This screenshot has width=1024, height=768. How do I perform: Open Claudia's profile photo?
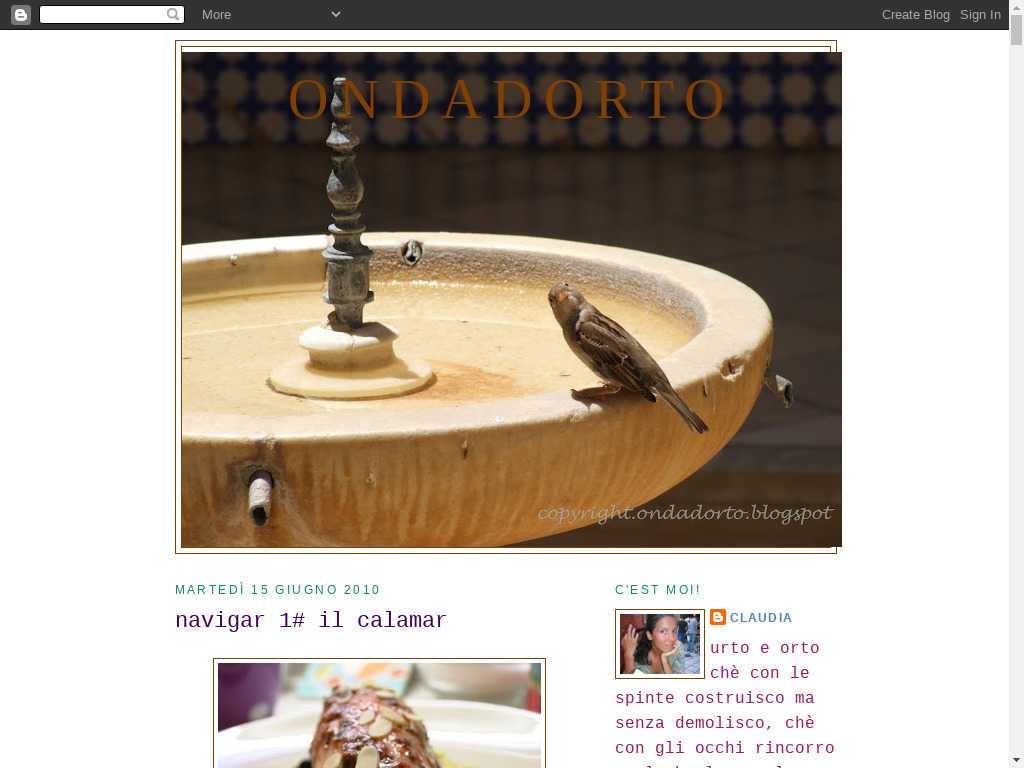tap(659, 644)
